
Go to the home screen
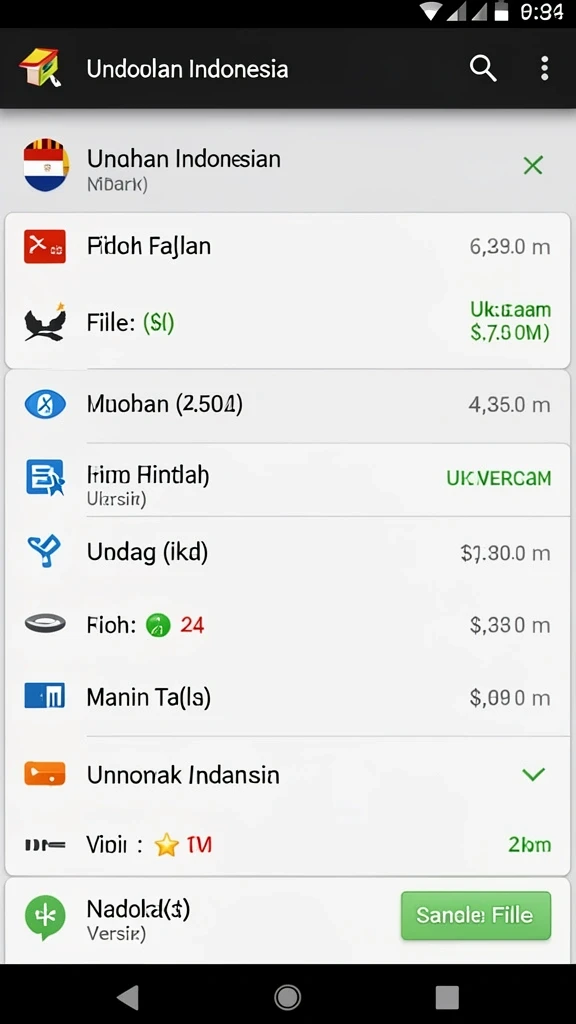[287, 997]
